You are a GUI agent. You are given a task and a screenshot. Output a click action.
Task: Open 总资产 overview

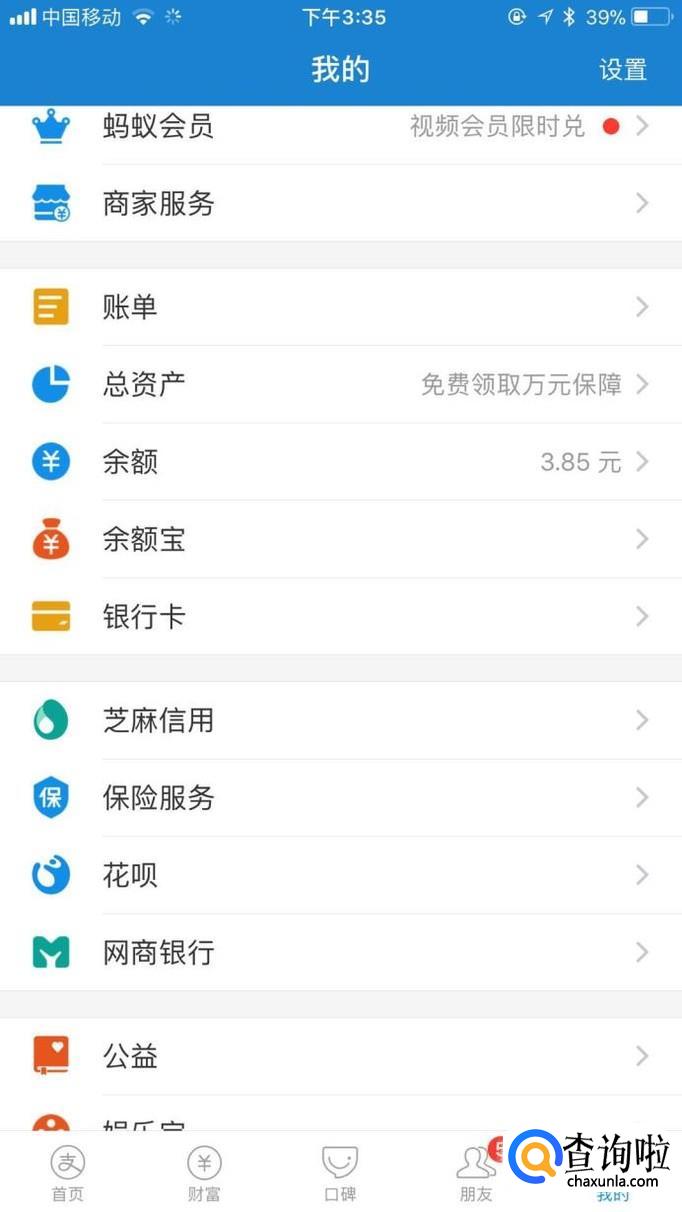click(340, 384)
